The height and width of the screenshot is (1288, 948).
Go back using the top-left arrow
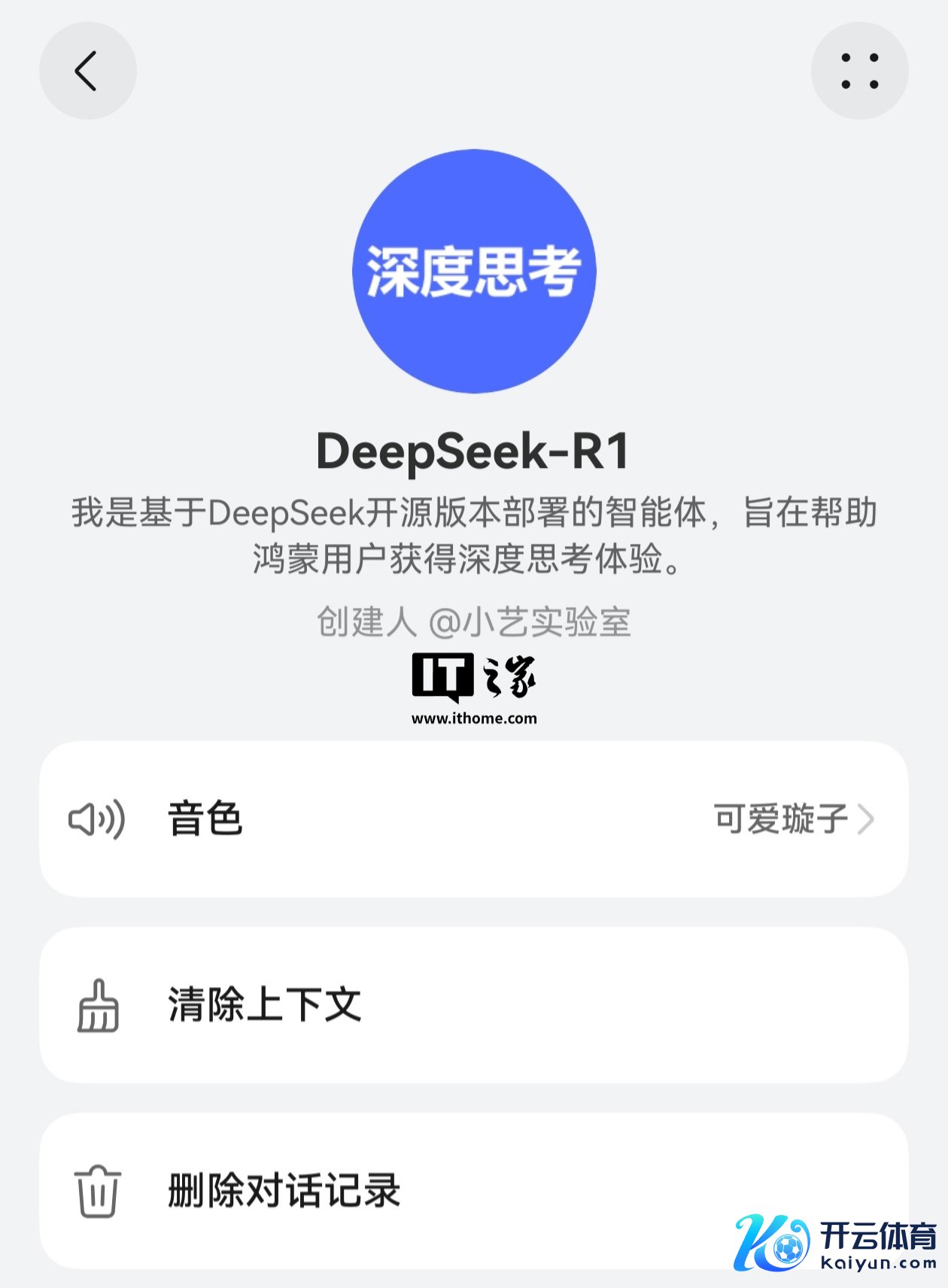87,71
